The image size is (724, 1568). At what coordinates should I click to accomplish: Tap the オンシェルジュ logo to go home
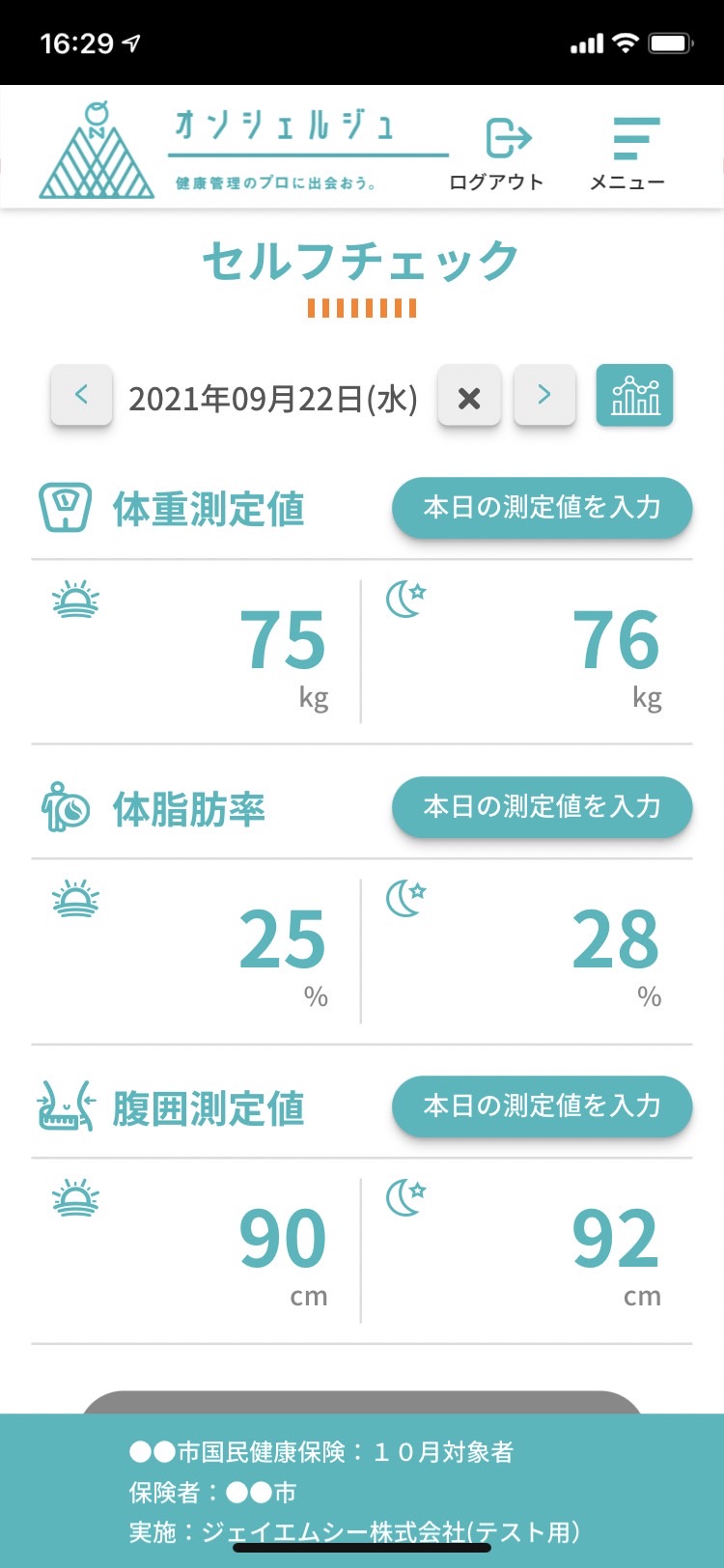(x=243, y=149)
